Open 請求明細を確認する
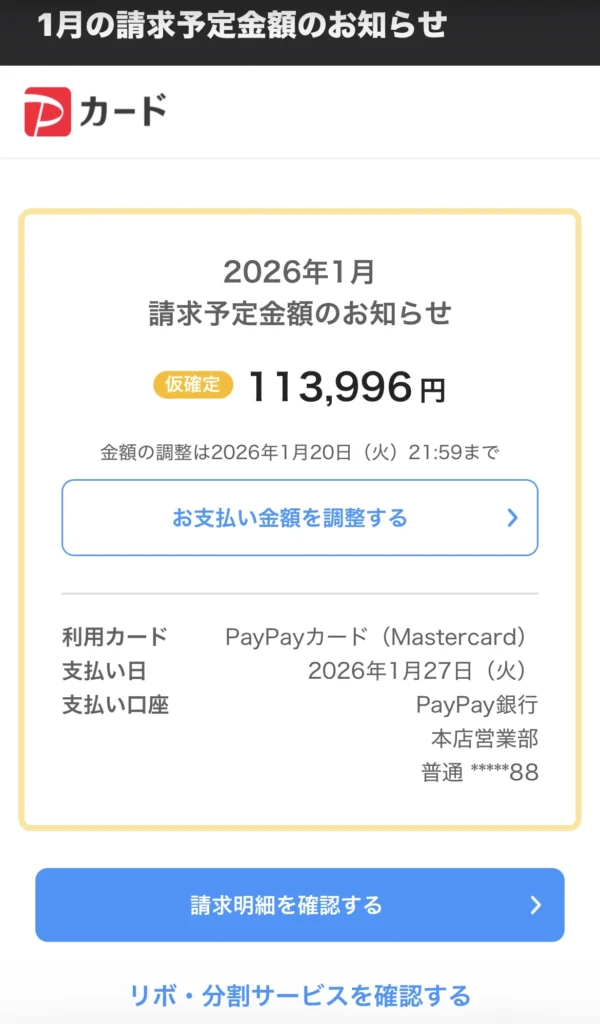The width and height of the screenshot is (600, 1024). pyautogui.click(x=299, y=905)
